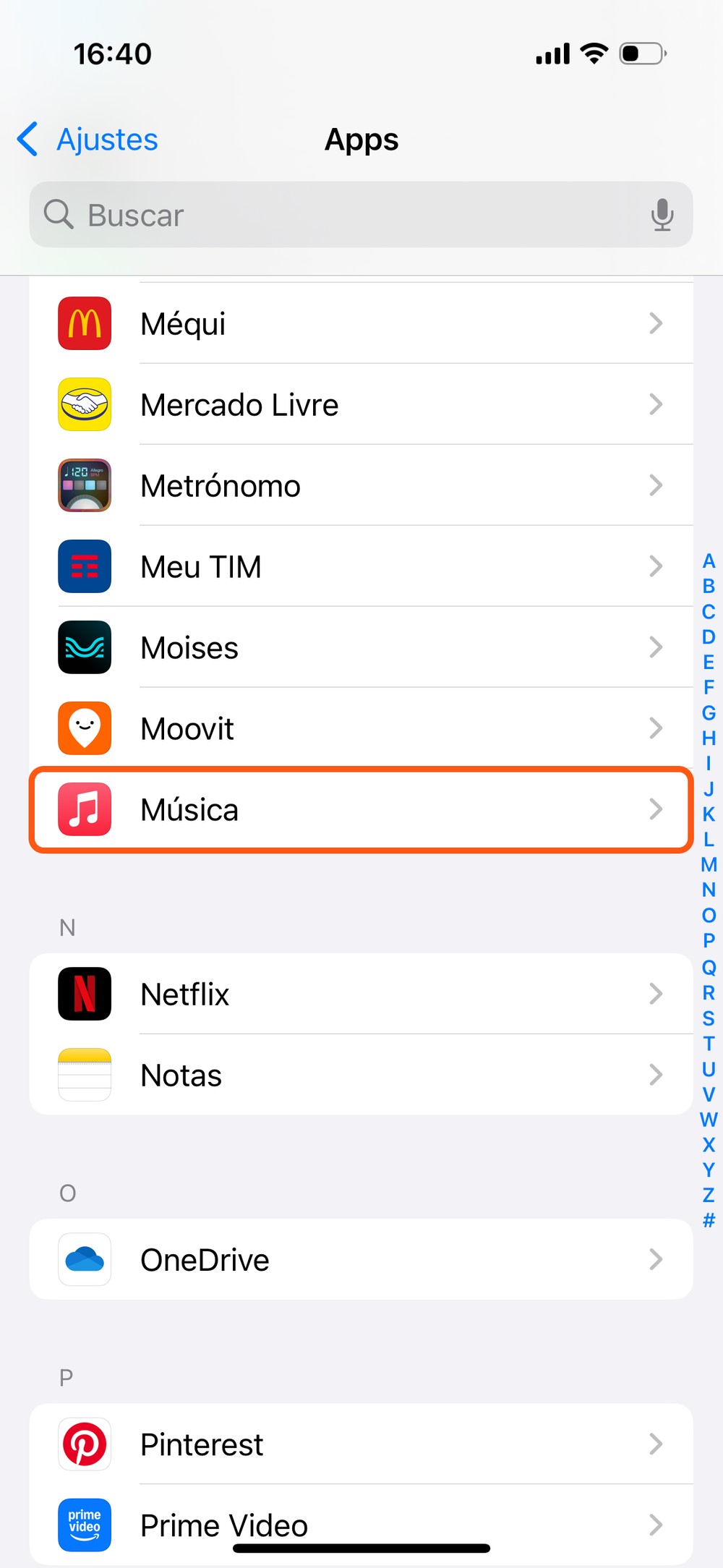Open Mercado Livre settings

361,404
